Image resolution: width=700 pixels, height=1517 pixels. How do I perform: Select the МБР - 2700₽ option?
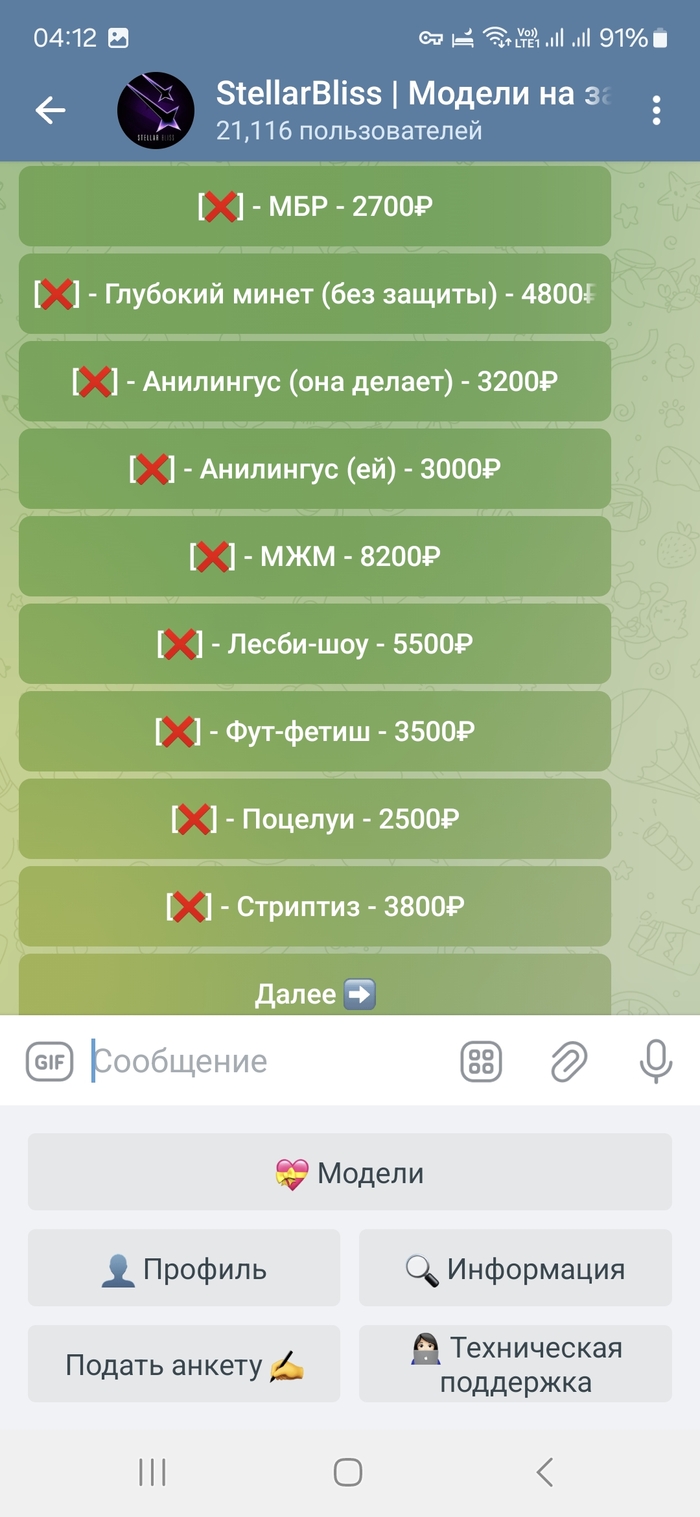315,207
